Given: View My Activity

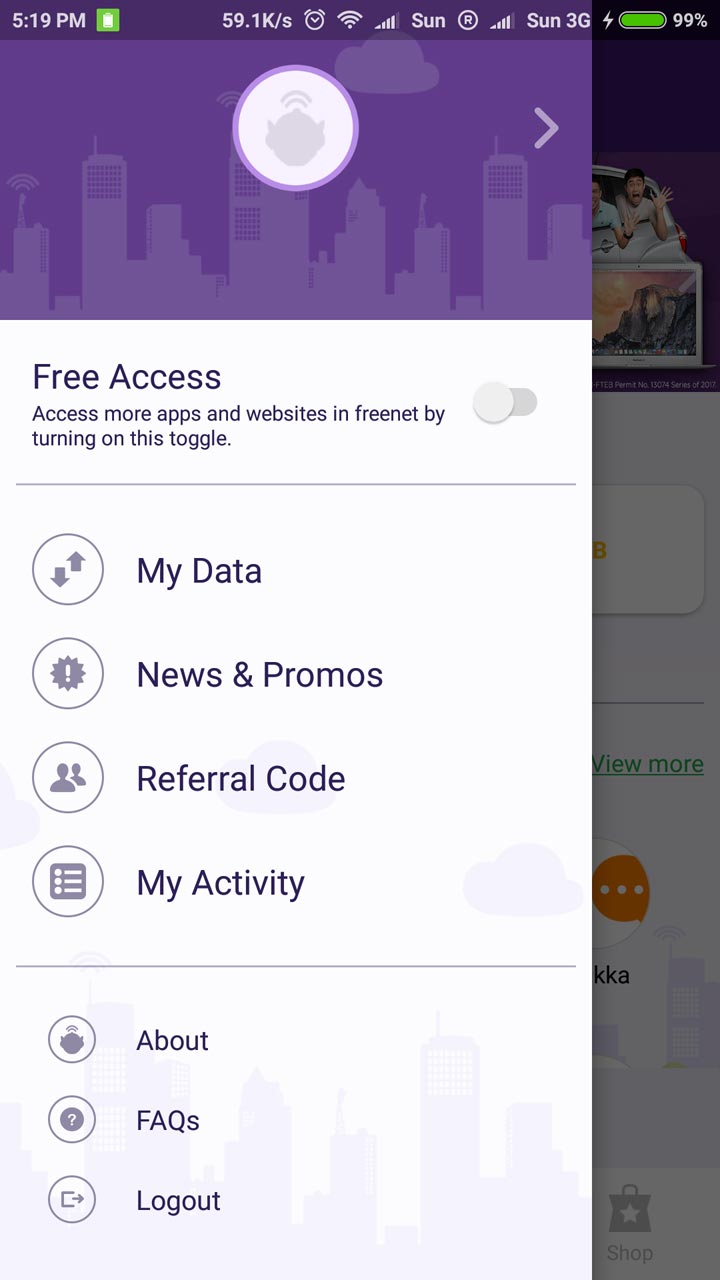Looking at the screenshot, I should tap(220, 883).
